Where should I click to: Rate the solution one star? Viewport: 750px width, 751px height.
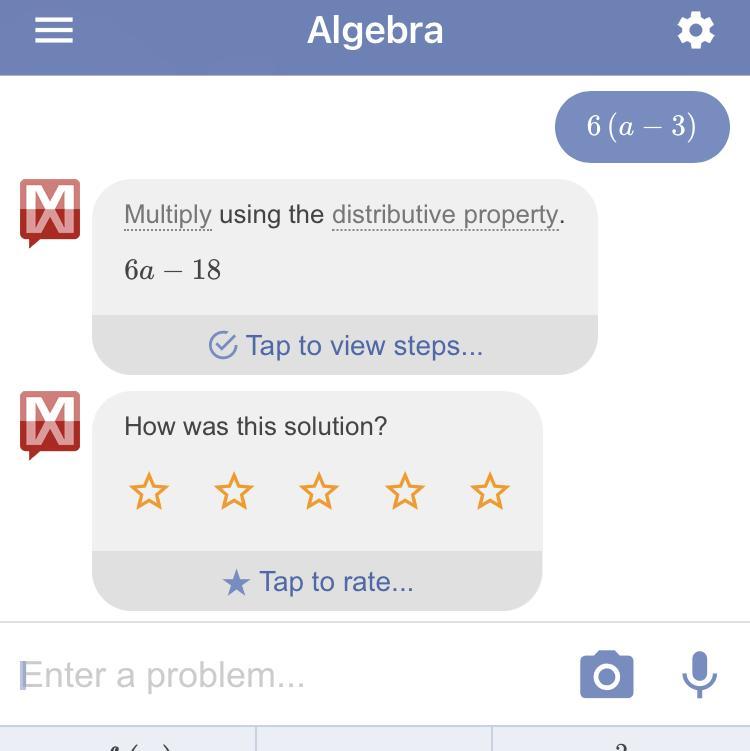point(149,492)
